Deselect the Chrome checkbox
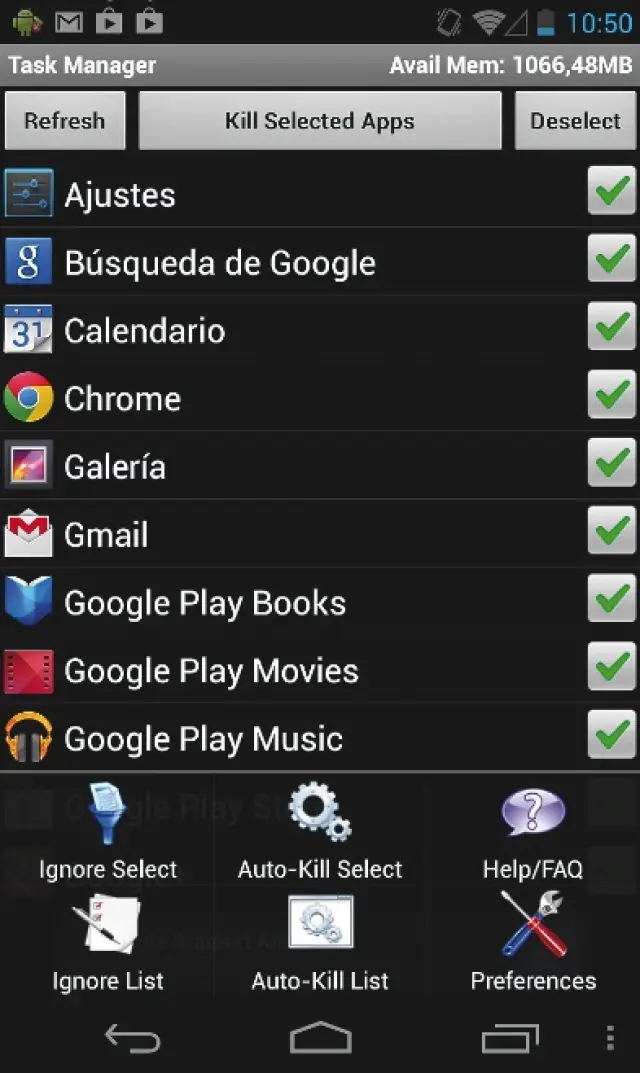Screen dimensions: 640x1073 (x=611, y=395)
